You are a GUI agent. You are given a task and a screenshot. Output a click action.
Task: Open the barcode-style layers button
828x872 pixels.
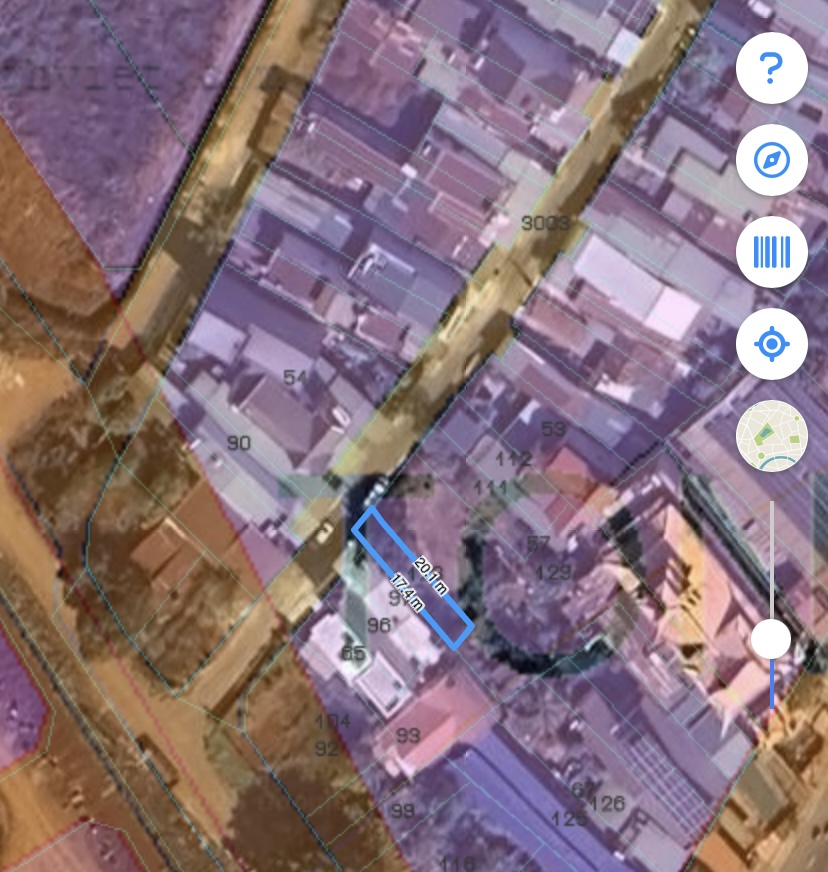click(771, 252)
